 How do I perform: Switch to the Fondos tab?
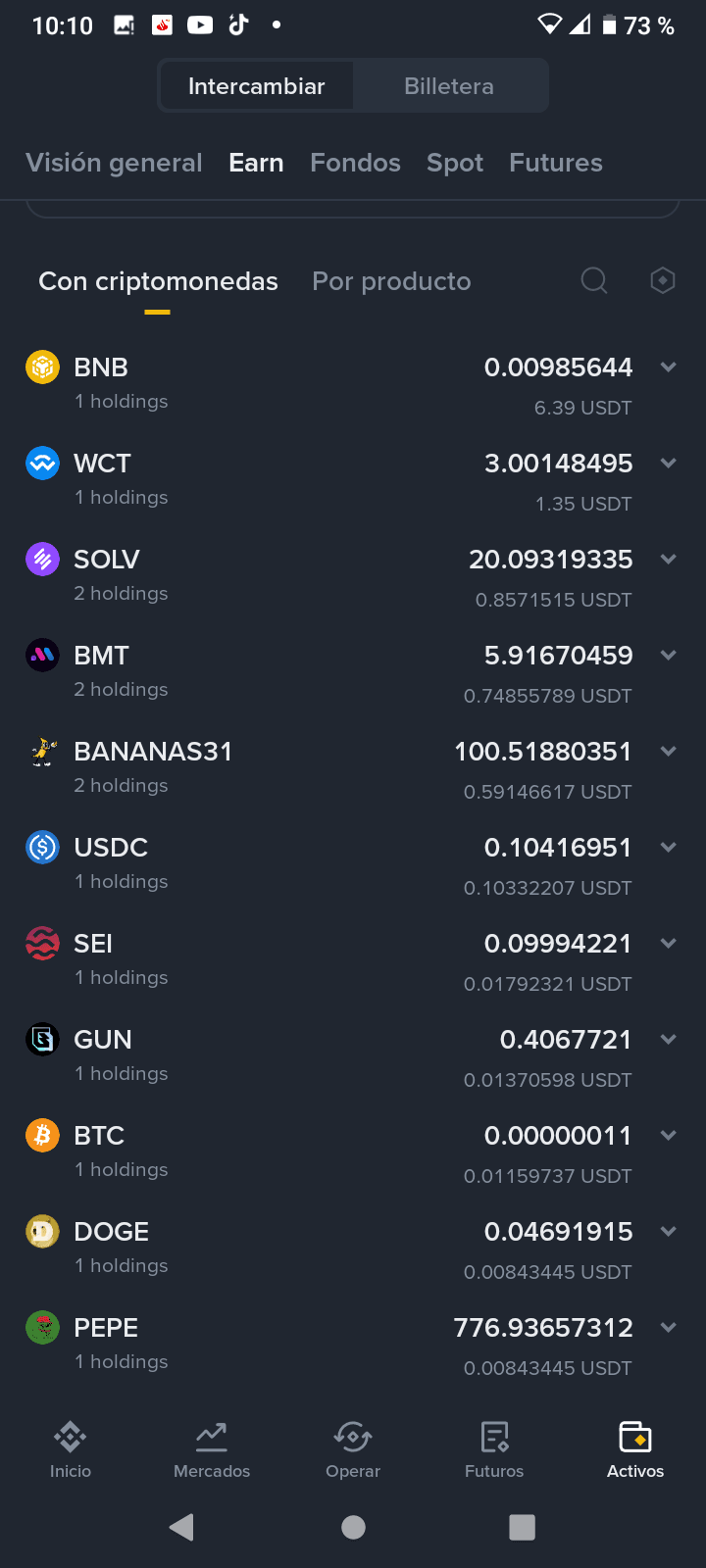click(355, 163)
